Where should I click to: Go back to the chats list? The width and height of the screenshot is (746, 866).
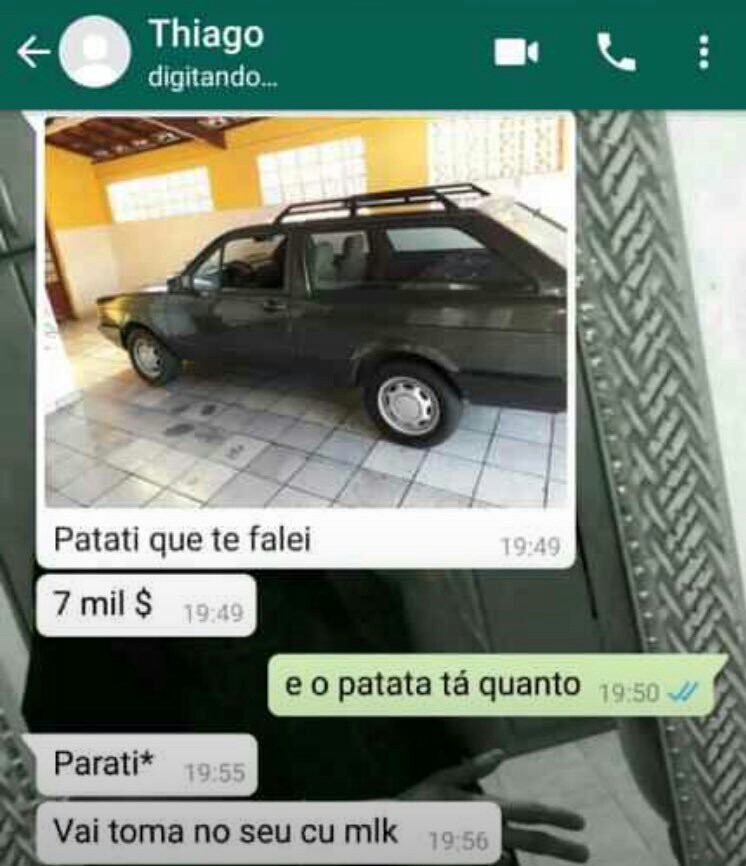pyautogui.click(x=31, y=52)
